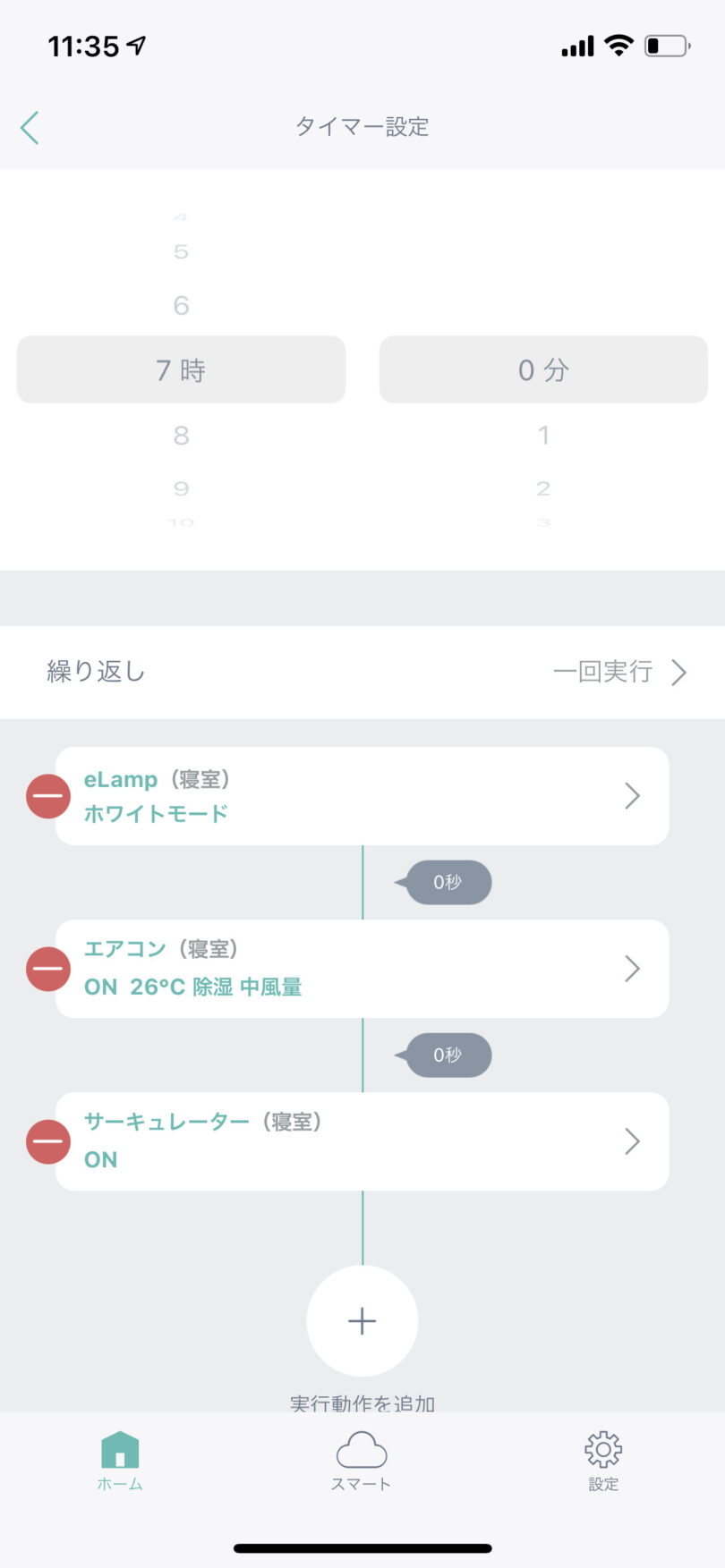The height and width of the screenshot is (1568, 725).
Task: Go back from タイマー設定
Action: (x=30, y=128)
